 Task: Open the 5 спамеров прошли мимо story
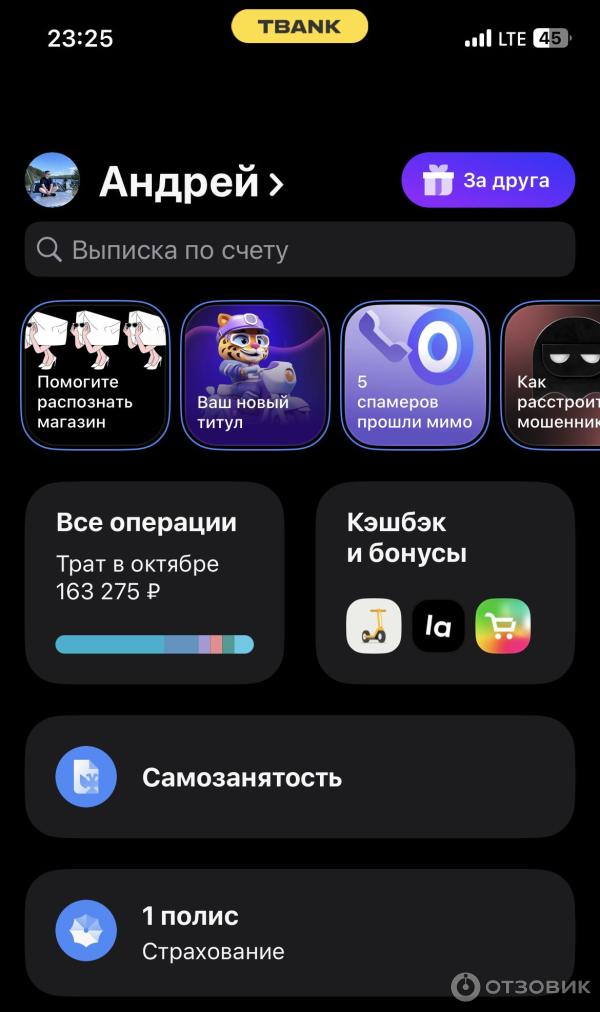tap(415, 373)
